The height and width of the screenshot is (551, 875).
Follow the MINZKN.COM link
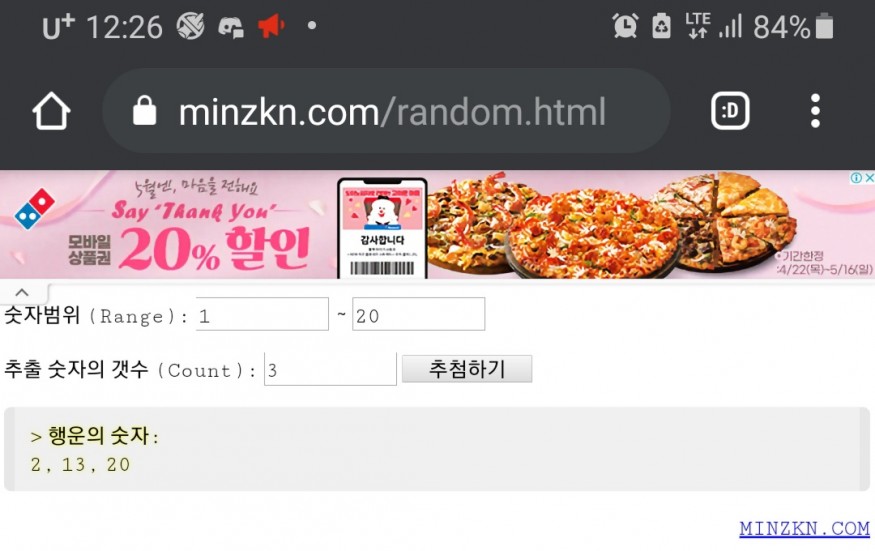click(804, 528)
